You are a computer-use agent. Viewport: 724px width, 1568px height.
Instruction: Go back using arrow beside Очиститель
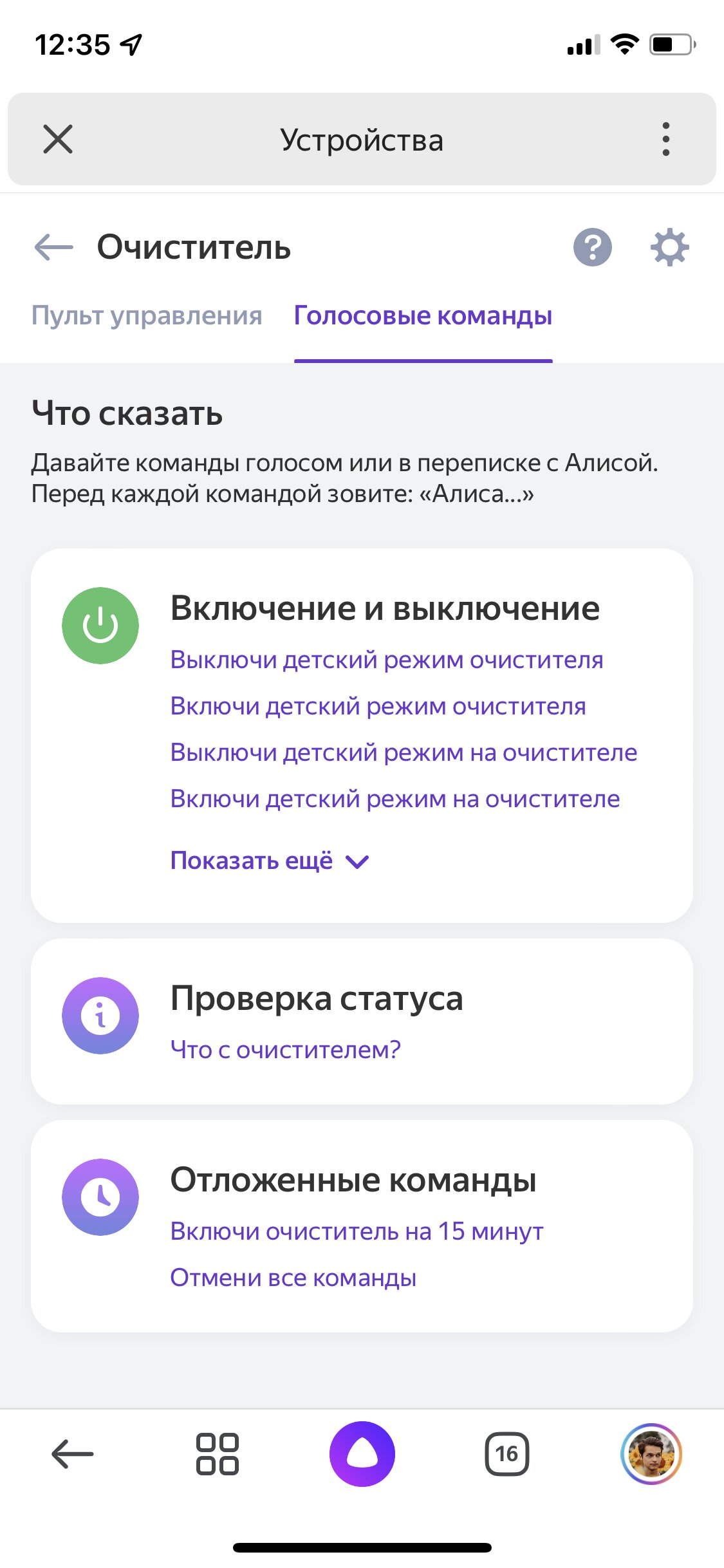click(x=53, y=248)
